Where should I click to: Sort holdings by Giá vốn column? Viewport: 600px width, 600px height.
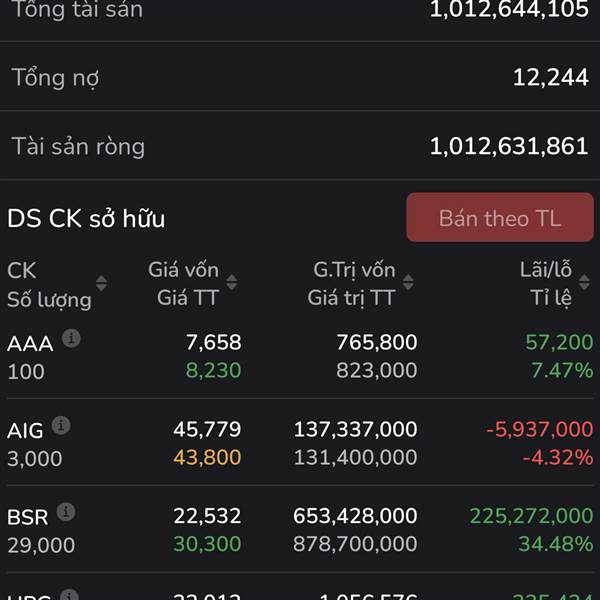232,282
